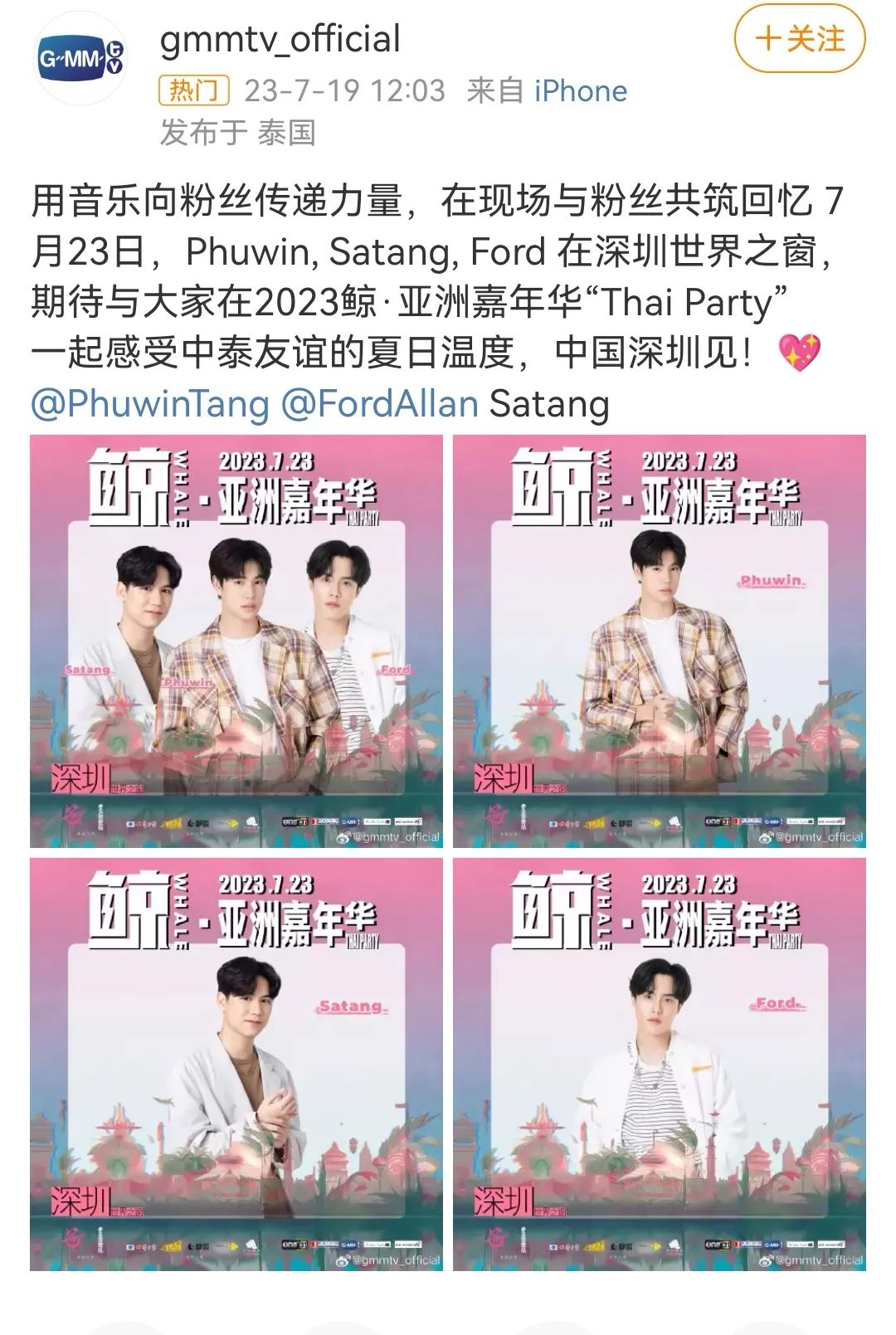View the Satang solo poster image

click(236, 1065)
